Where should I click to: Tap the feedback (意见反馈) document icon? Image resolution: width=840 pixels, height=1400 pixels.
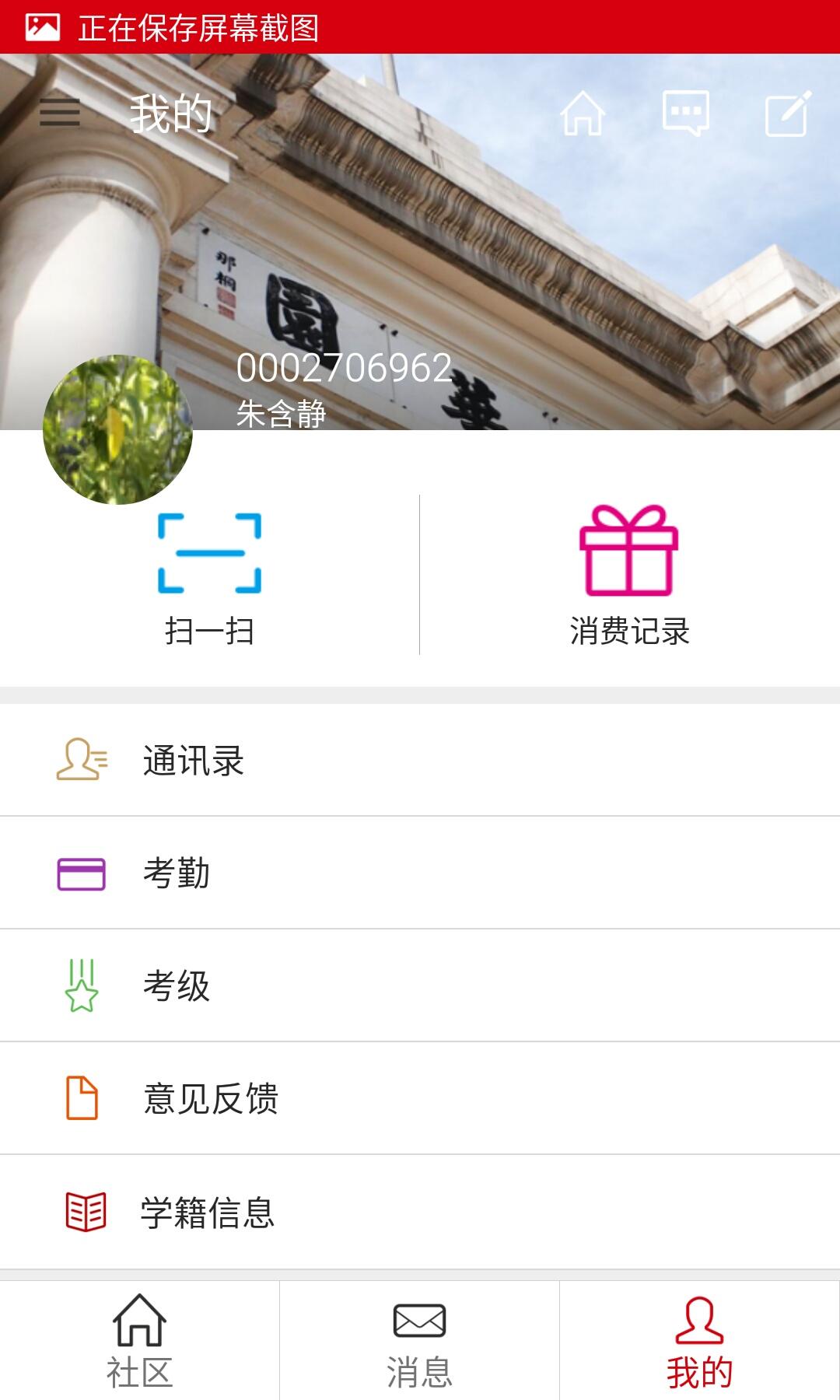[81, 1098]
